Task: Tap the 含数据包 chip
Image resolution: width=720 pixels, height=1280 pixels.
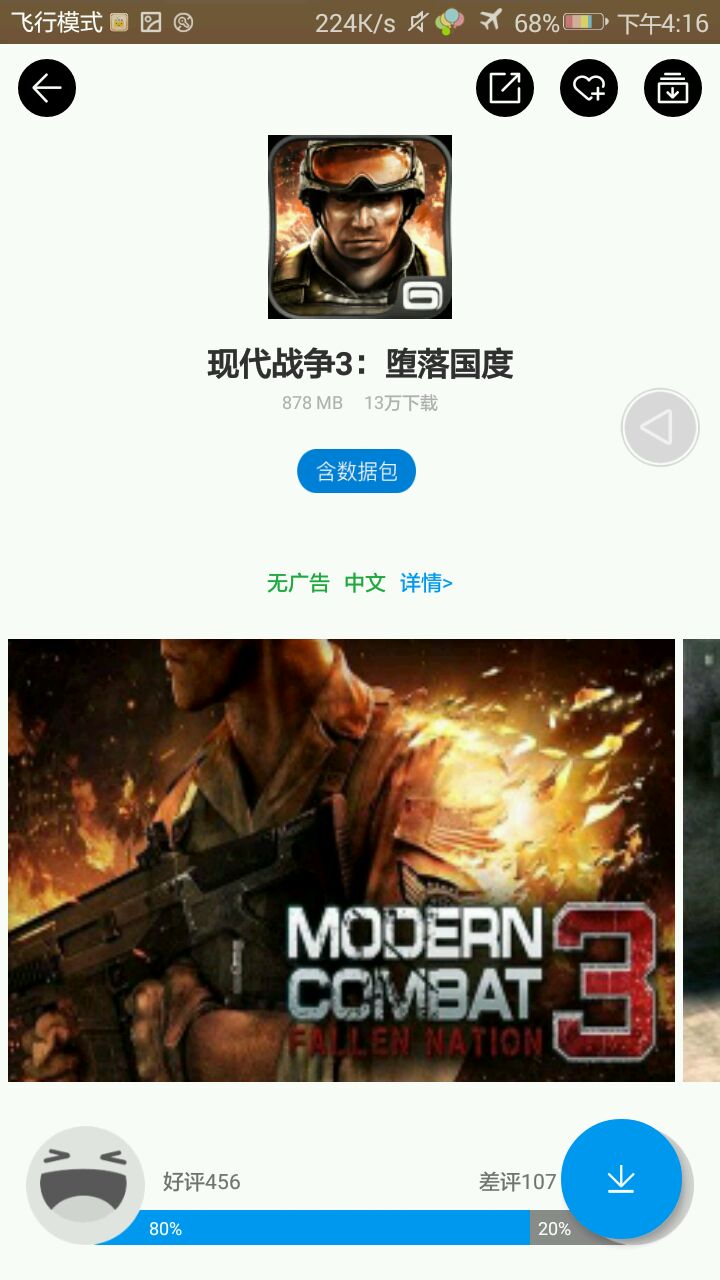Action: (356, 471)
